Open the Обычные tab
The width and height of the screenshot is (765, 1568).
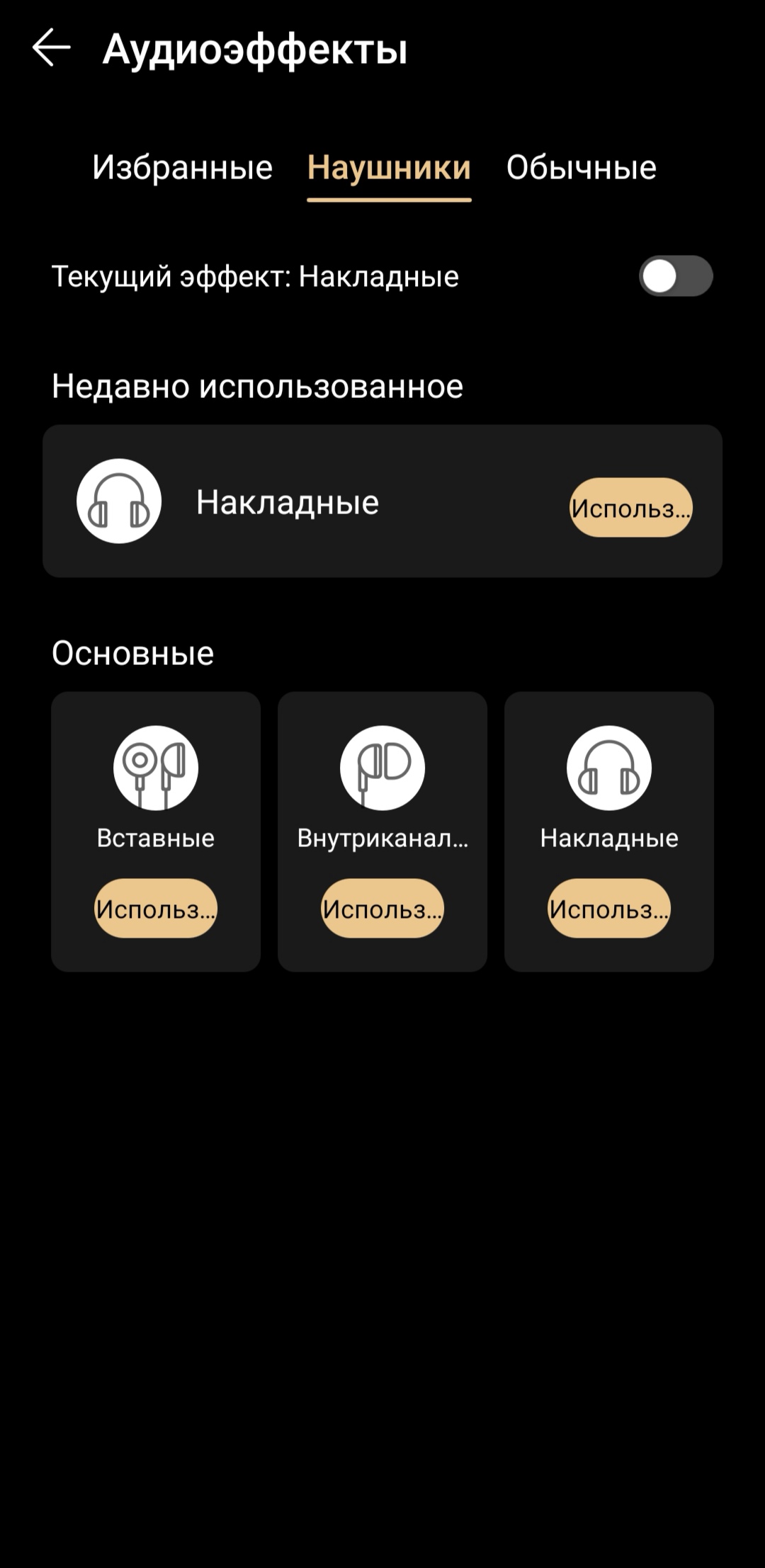[581, 168]
